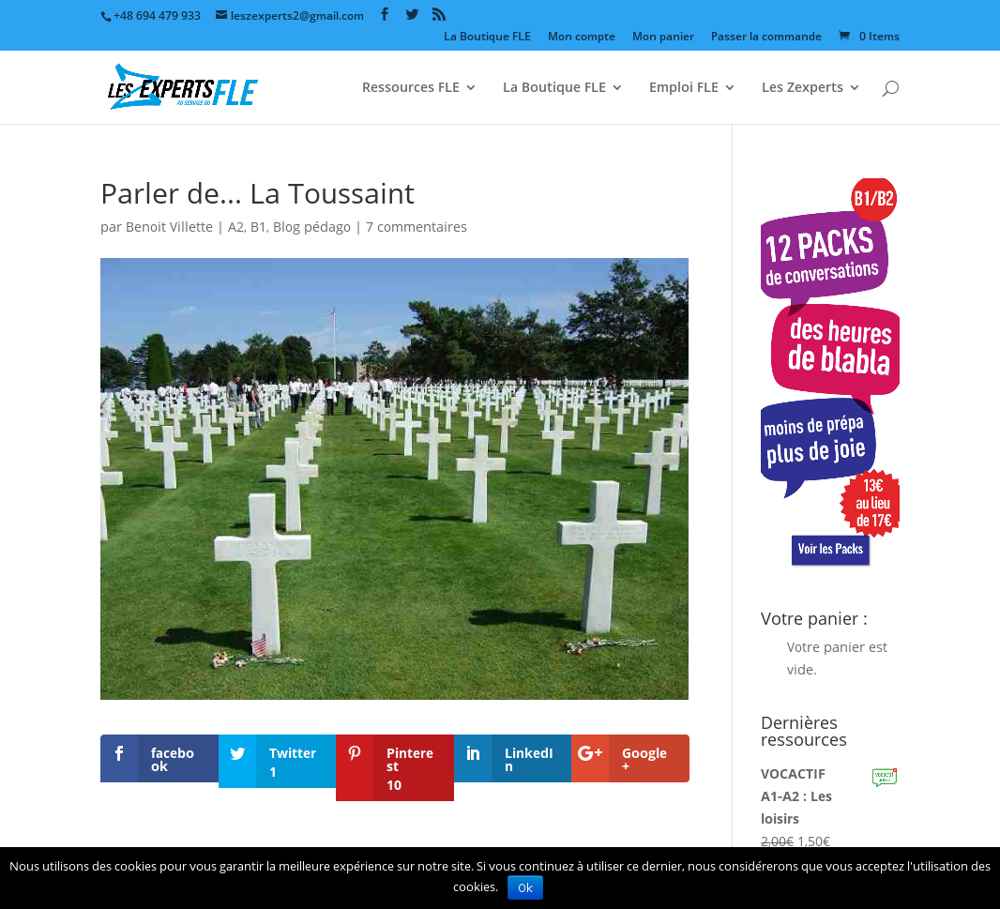
Task: Open the search magnifier icon
Action: coord(890,88)
